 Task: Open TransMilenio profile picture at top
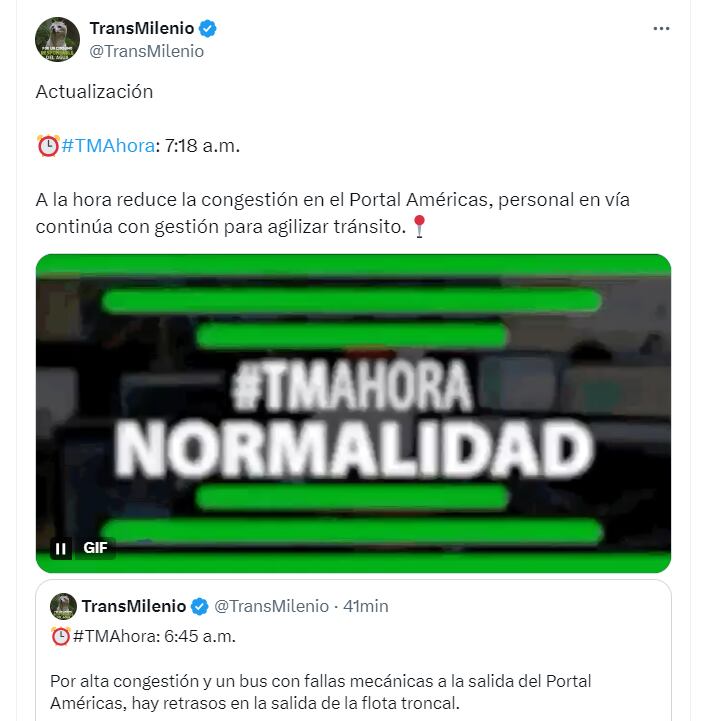click(57, 39)
